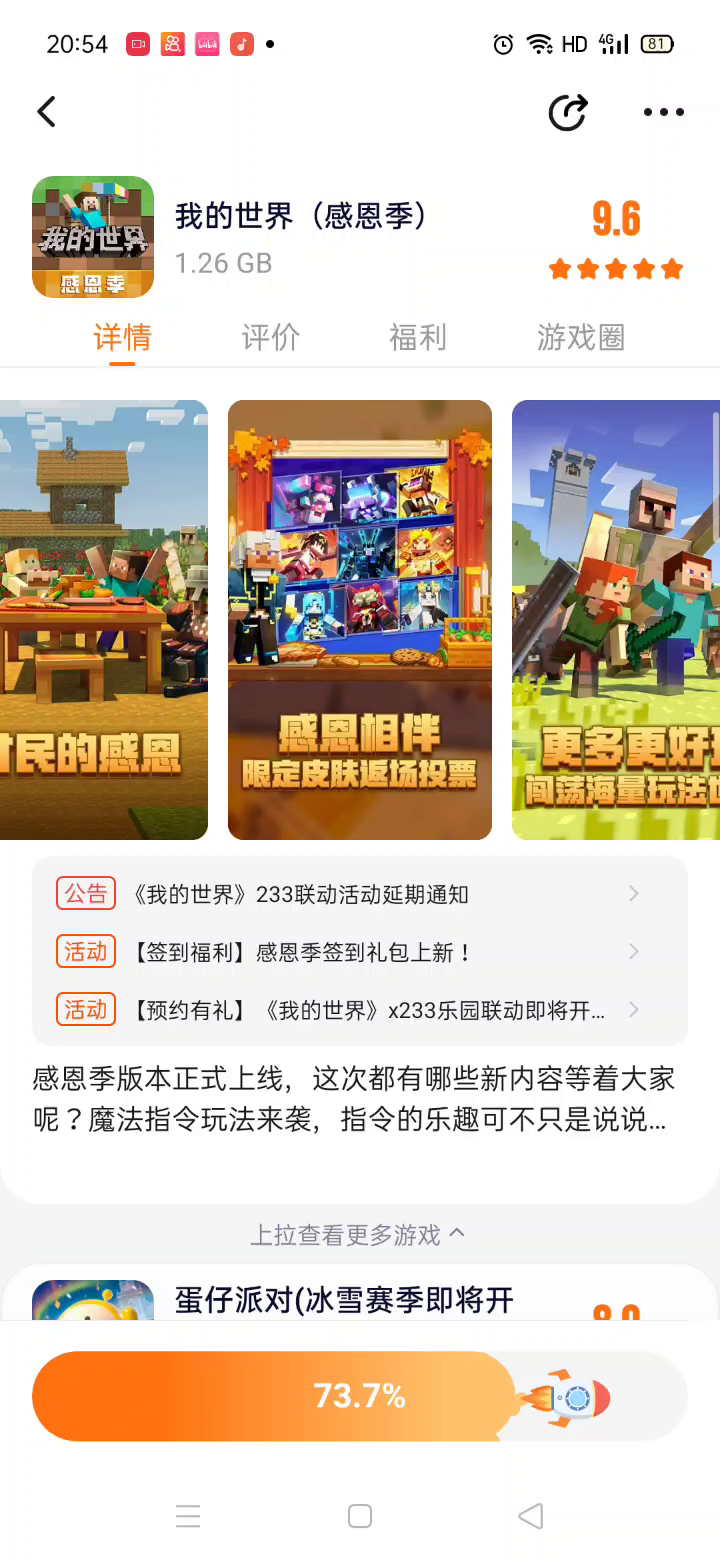Open the 福利 tab
720x1560 pixels.
pyautogui.click(x=417, y=338)
